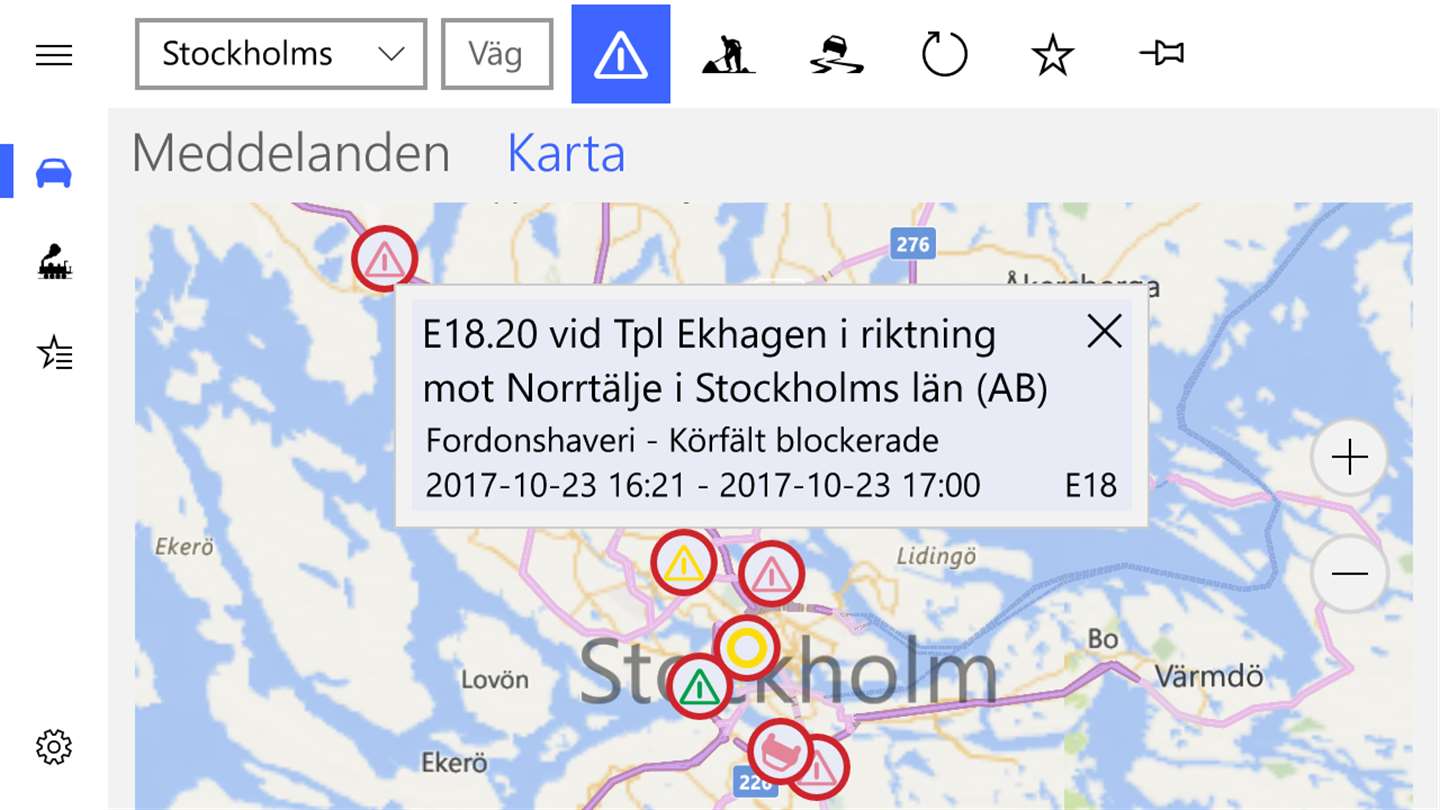
Task: Refresh the traffic information
Action: click(x=944, y=54)
